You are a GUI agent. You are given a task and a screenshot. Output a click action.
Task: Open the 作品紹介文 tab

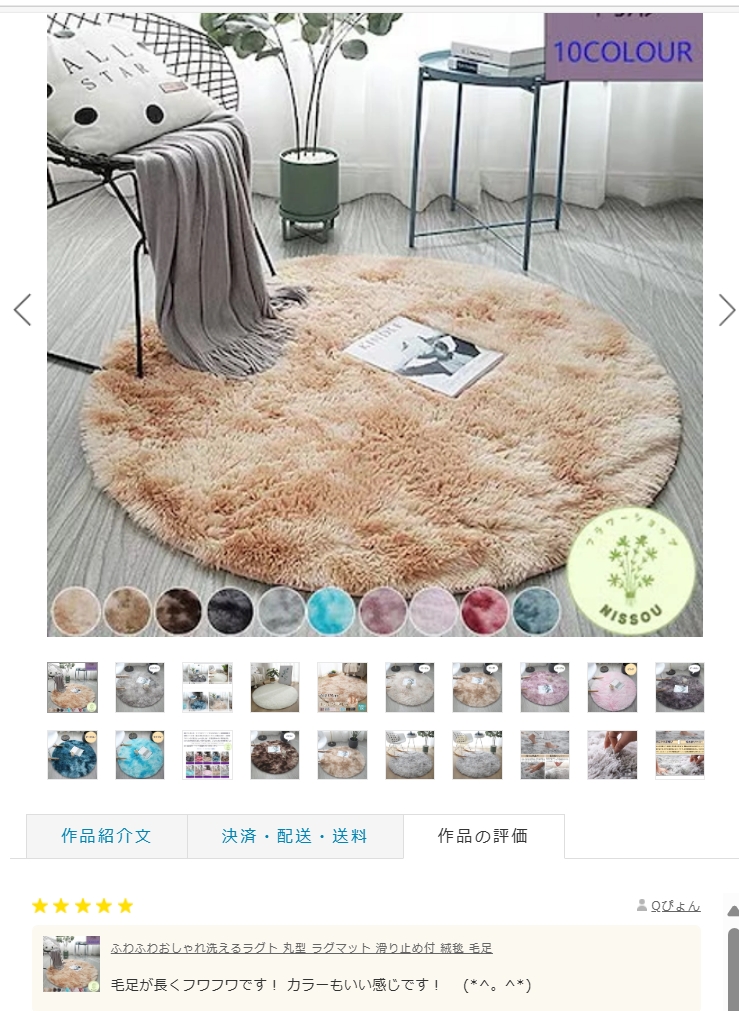[106, 836]
